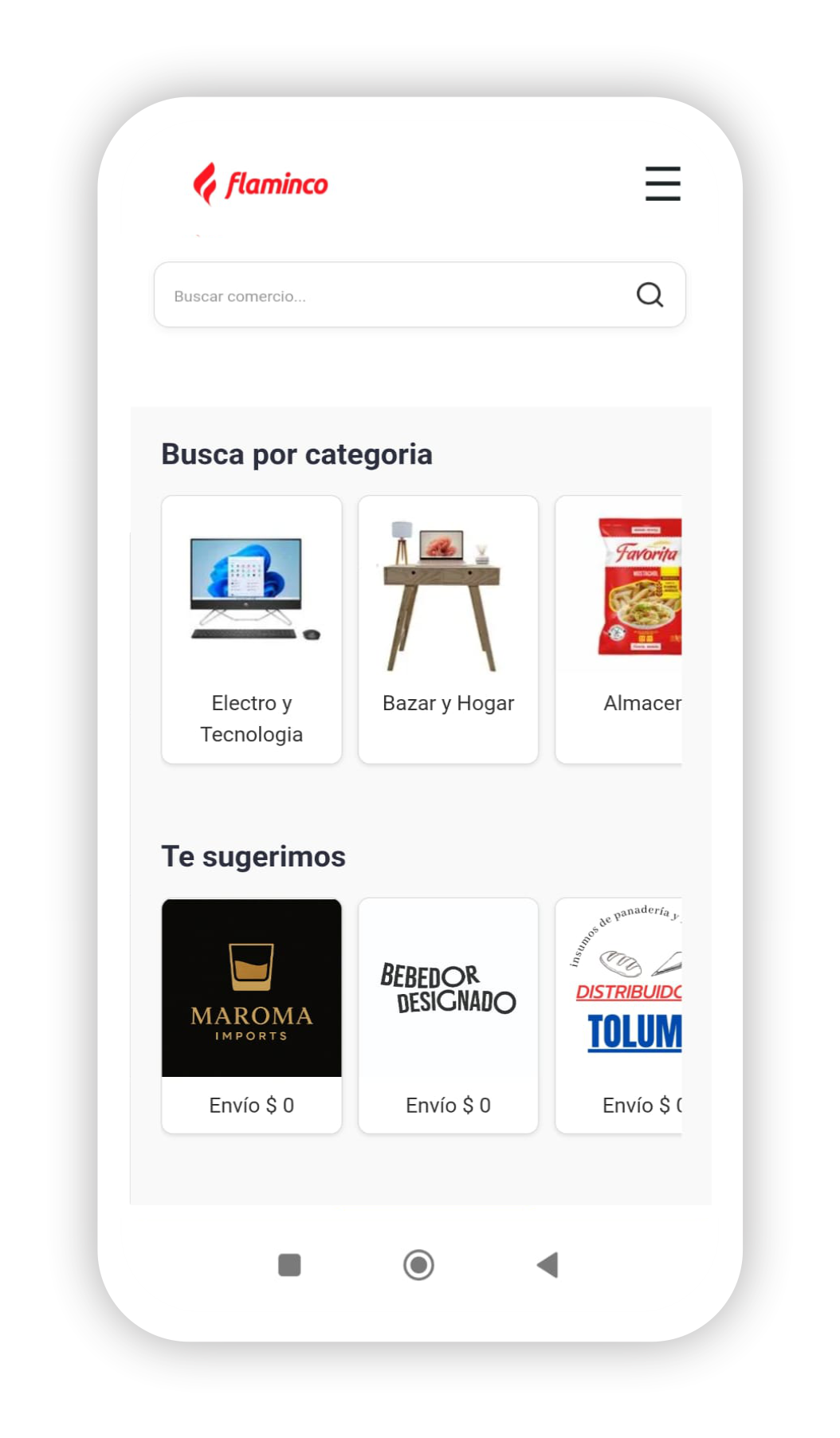Open the Electro y Tecnologia category
The image size is (840, 1438).
click(x=251, y=629)
